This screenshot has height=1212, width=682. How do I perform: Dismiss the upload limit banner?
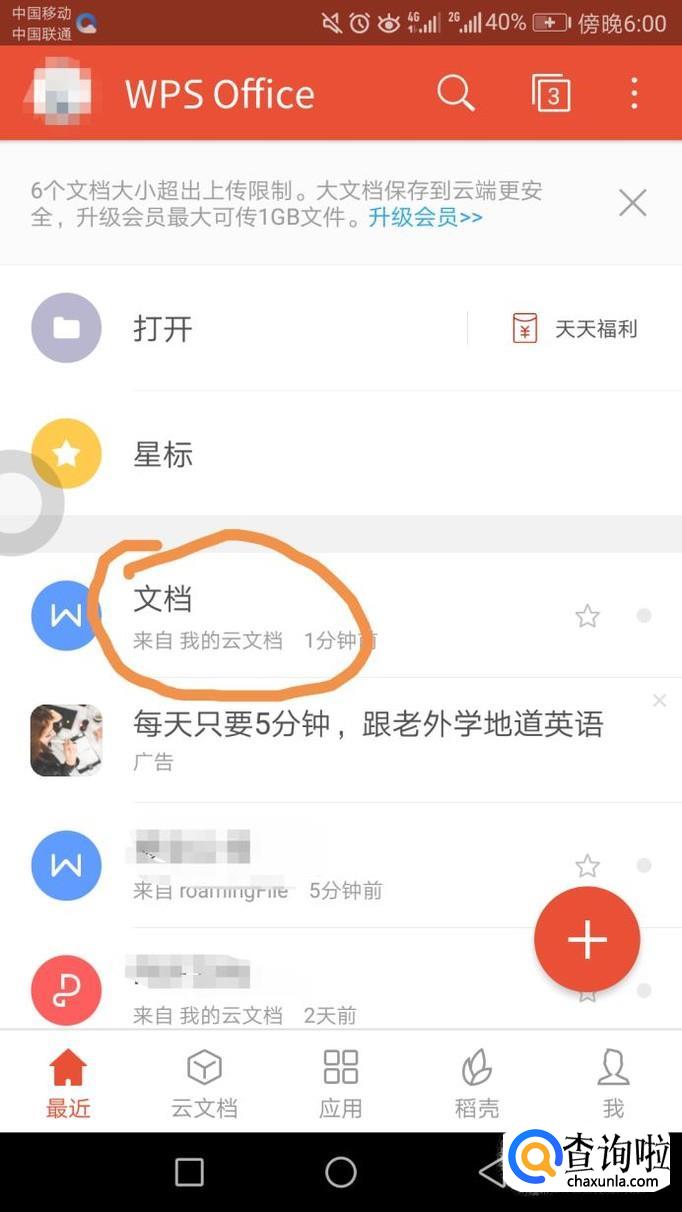(x=632, y=203)
